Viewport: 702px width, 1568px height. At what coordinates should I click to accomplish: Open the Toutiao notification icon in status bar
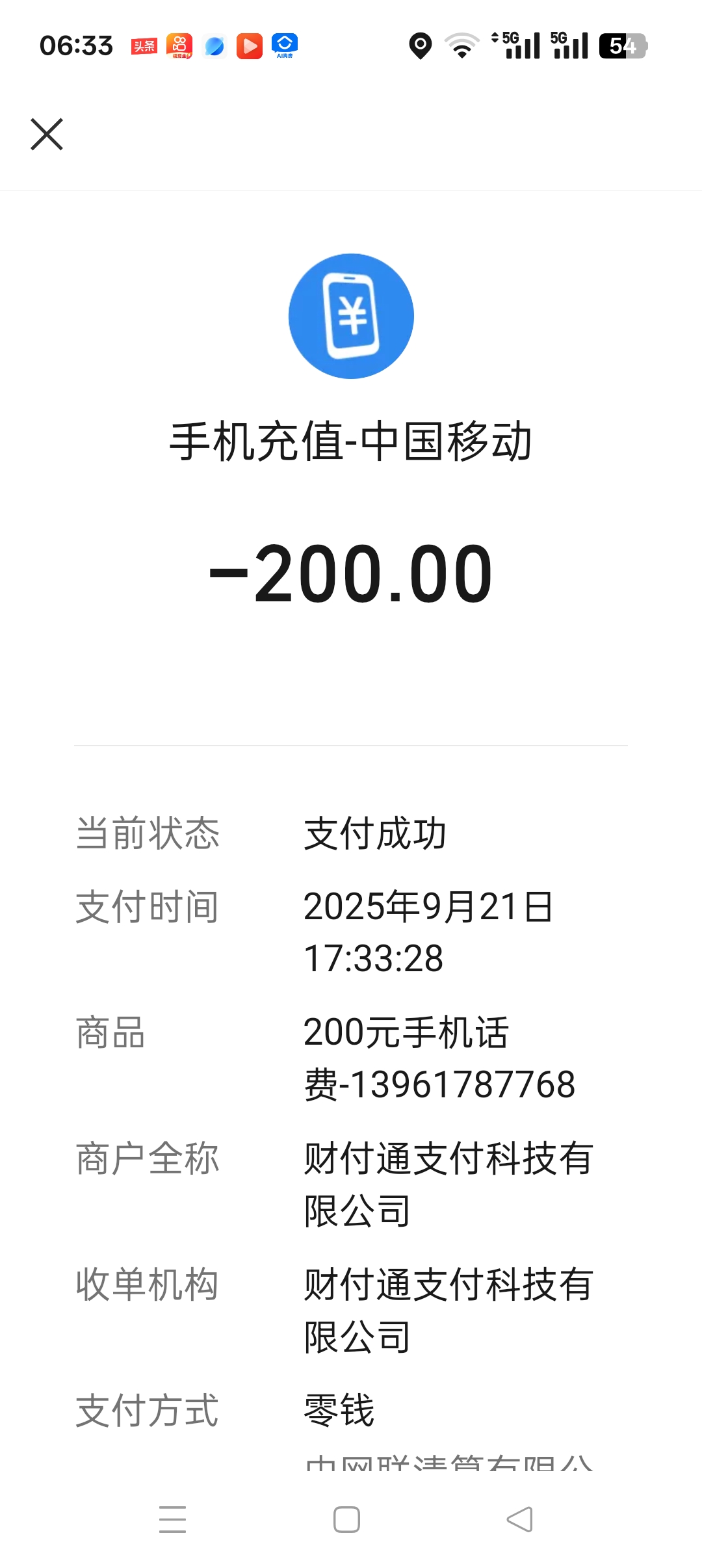pyautogui.click(x=144, y=46)
